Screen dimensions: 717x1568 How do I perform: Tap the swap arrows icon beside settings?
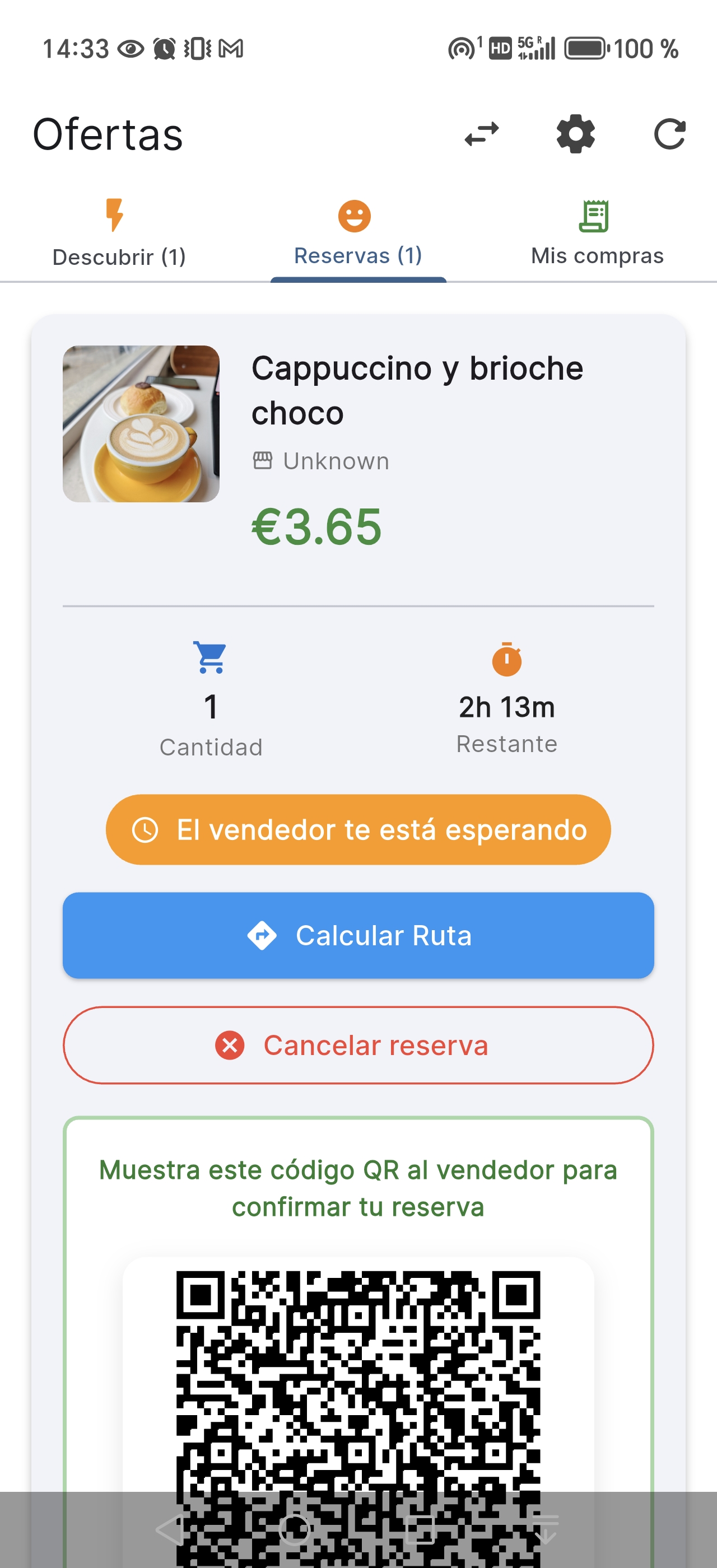click(x=482, y=133)
